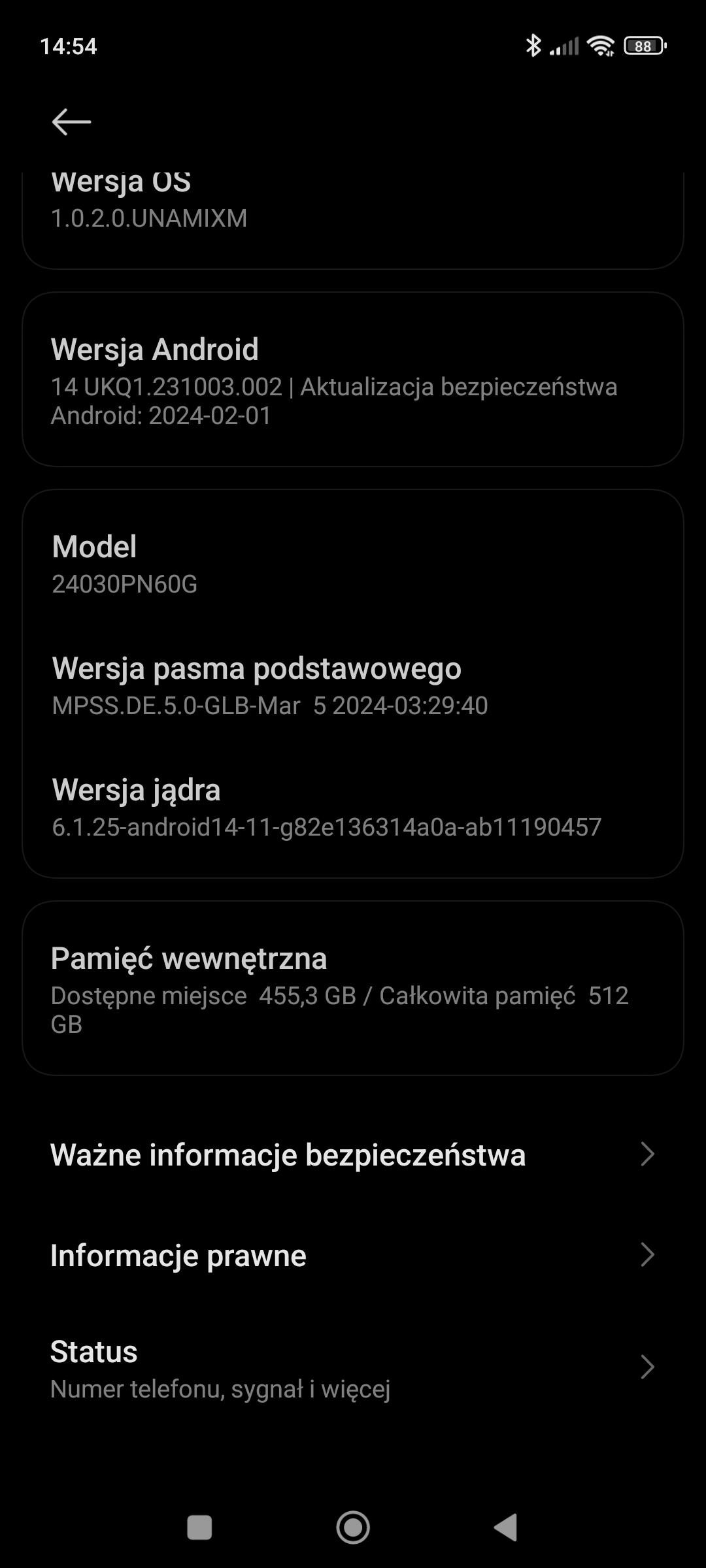Open Ważne informacje bezpieczeństwa
Image resolution: width=706 pixels, height=1568 pixels.
pos(353,1154)
